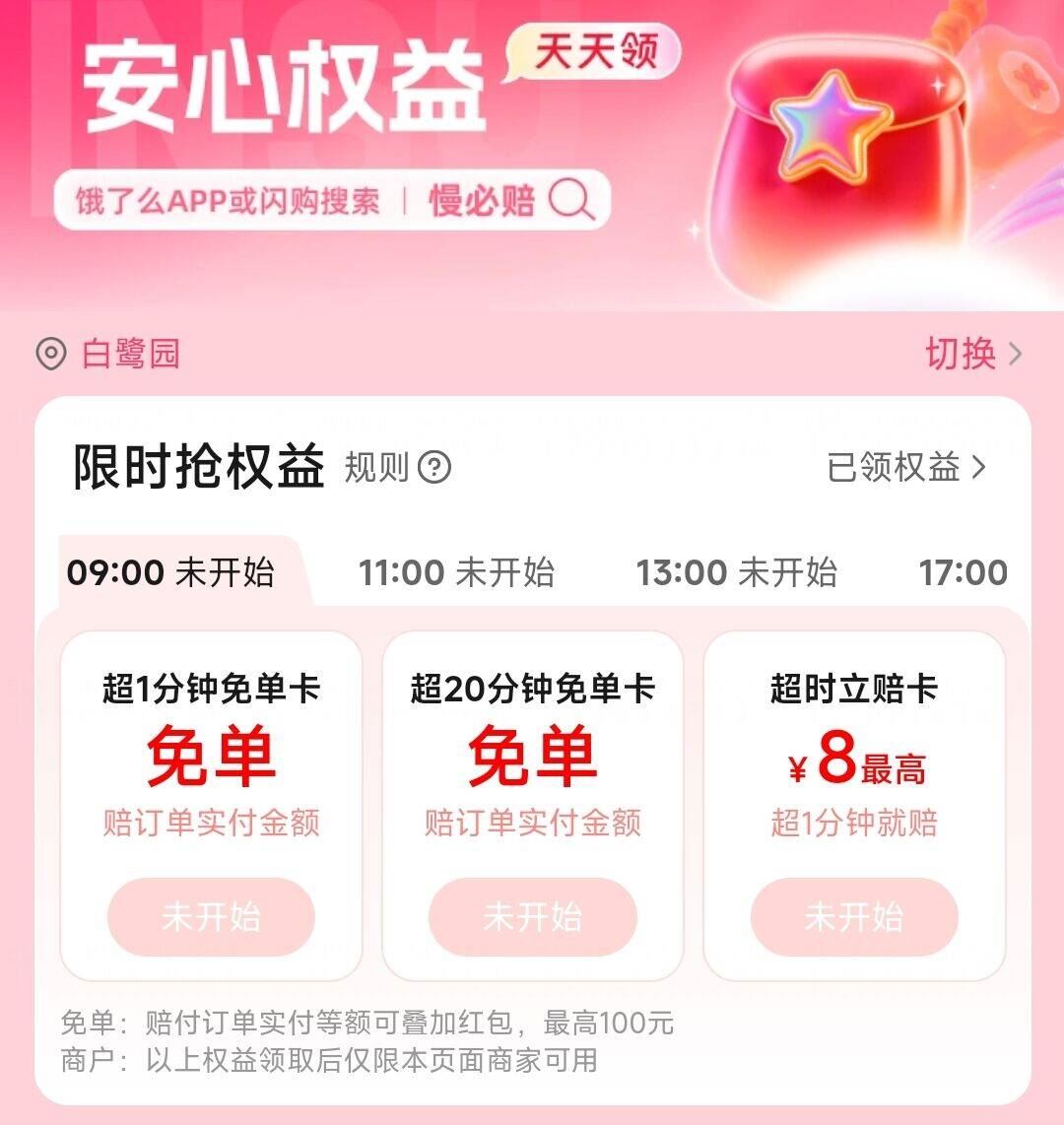Tap 未开始 on the 超时立赔卡 card
The height and width of the screenshot is (1125, 1064).
(853, 917)
